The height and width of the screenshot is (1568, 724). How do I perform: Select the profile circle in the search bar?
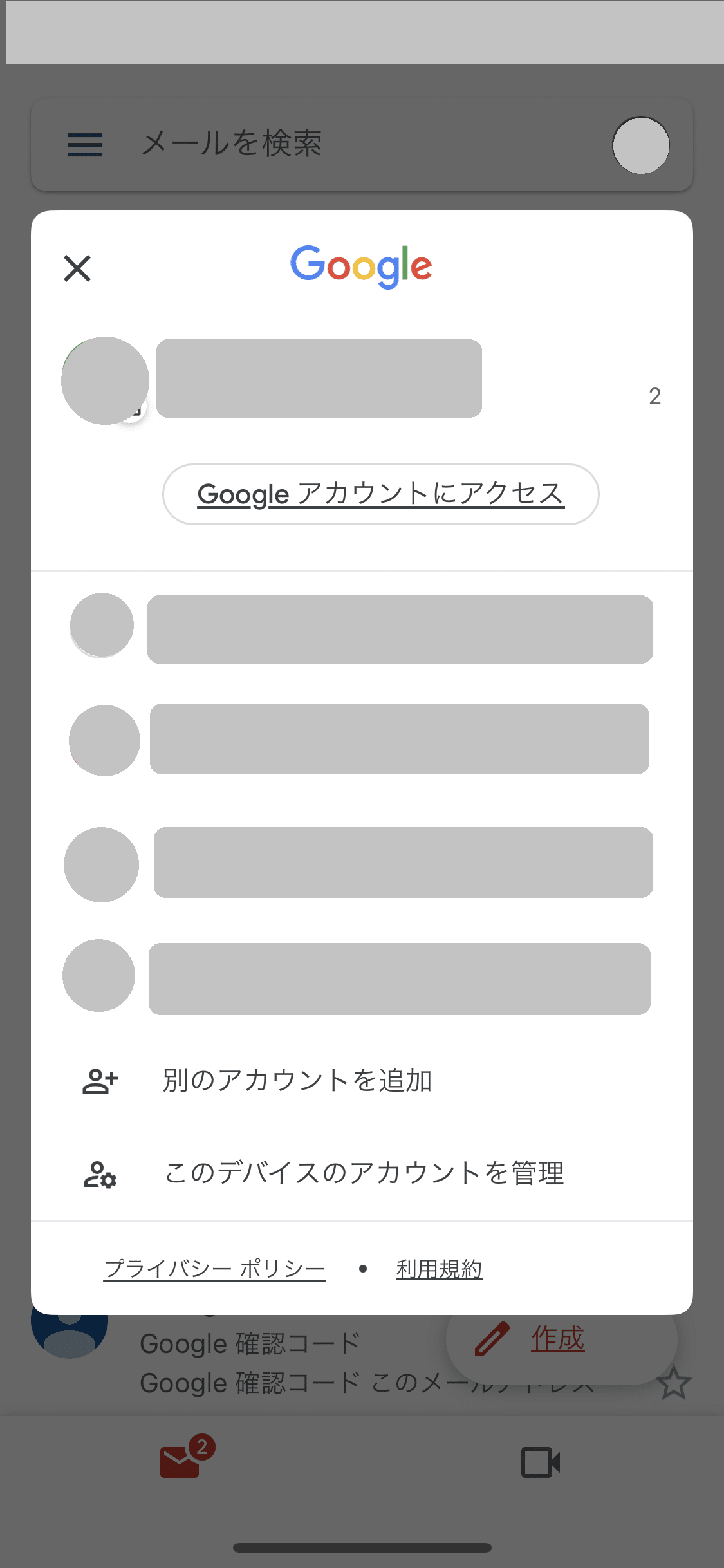coord(641,145)
